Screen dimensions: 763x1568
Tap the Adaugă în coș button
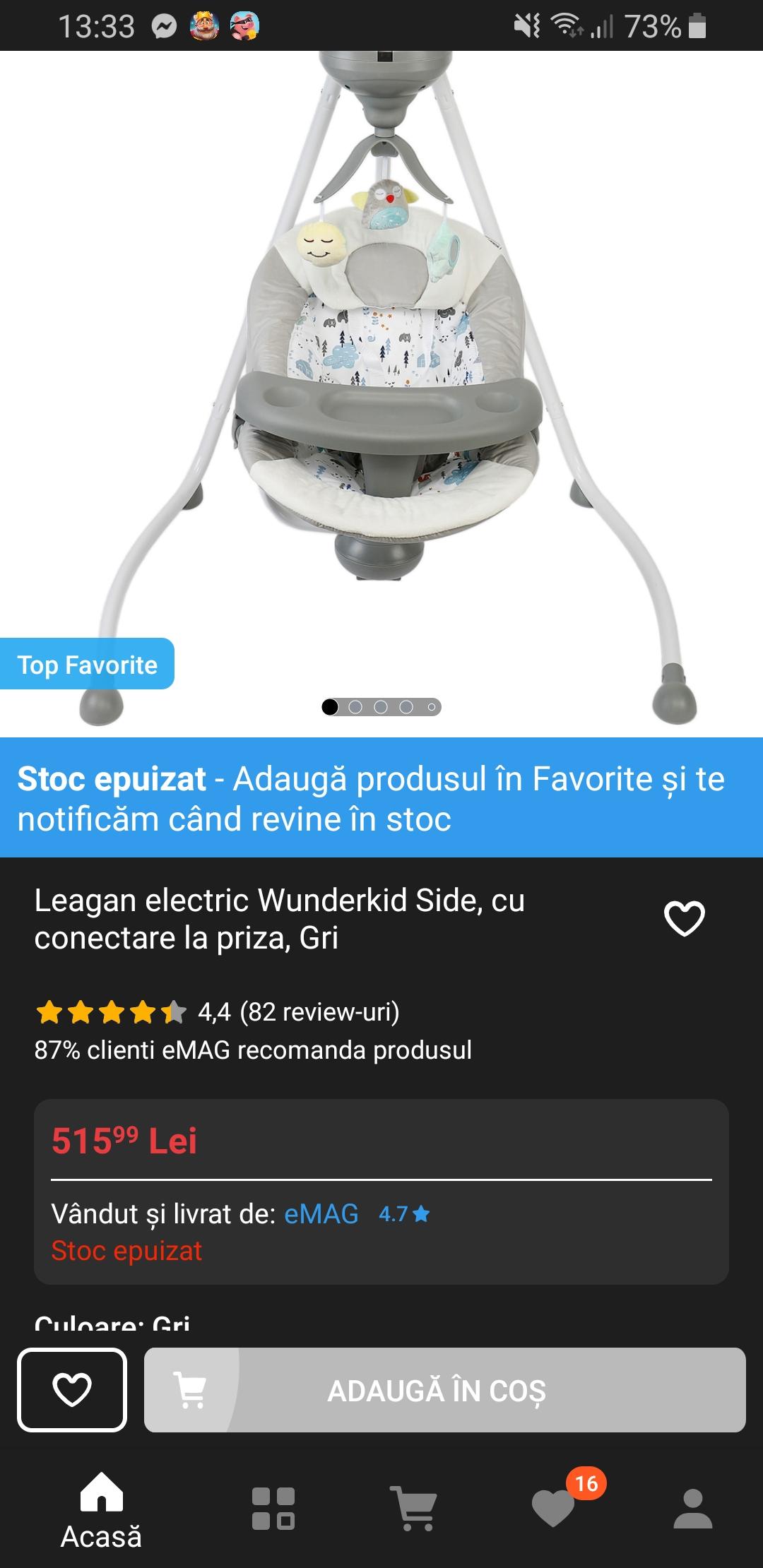point(444,1389)
